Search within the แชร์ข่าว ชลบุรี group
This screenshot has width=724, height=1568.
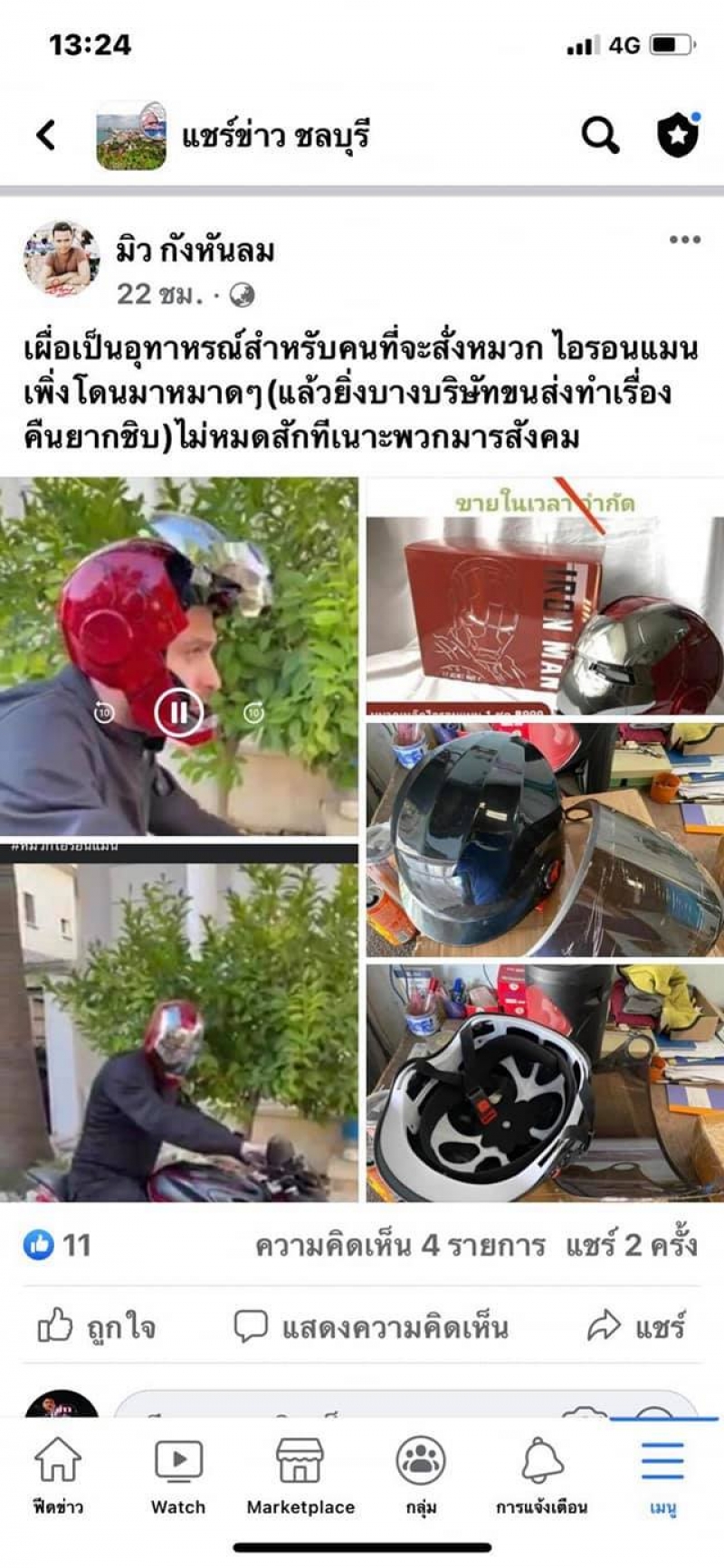[x=599, y=136]
